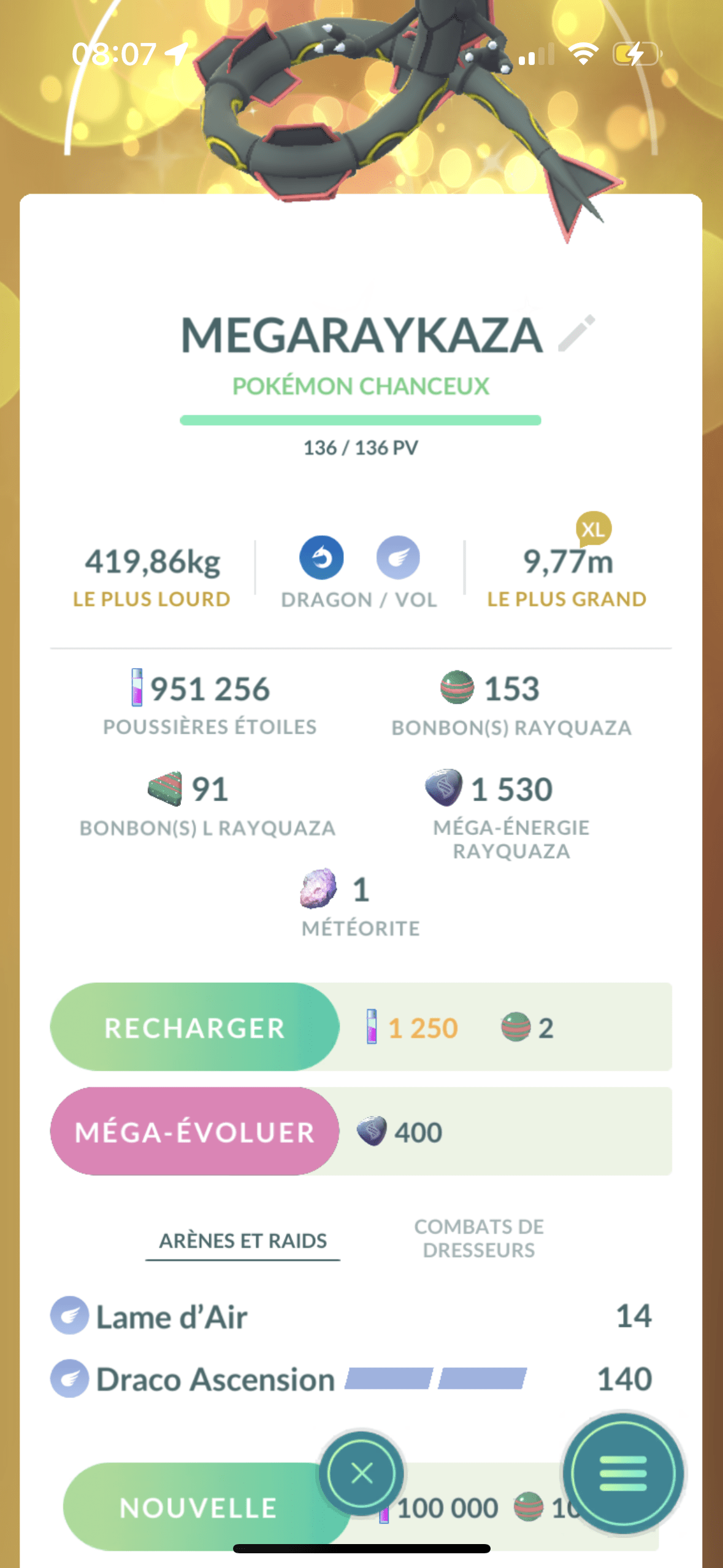Switch to the Combats de Dresseurs tab

tap(479, 1238)
